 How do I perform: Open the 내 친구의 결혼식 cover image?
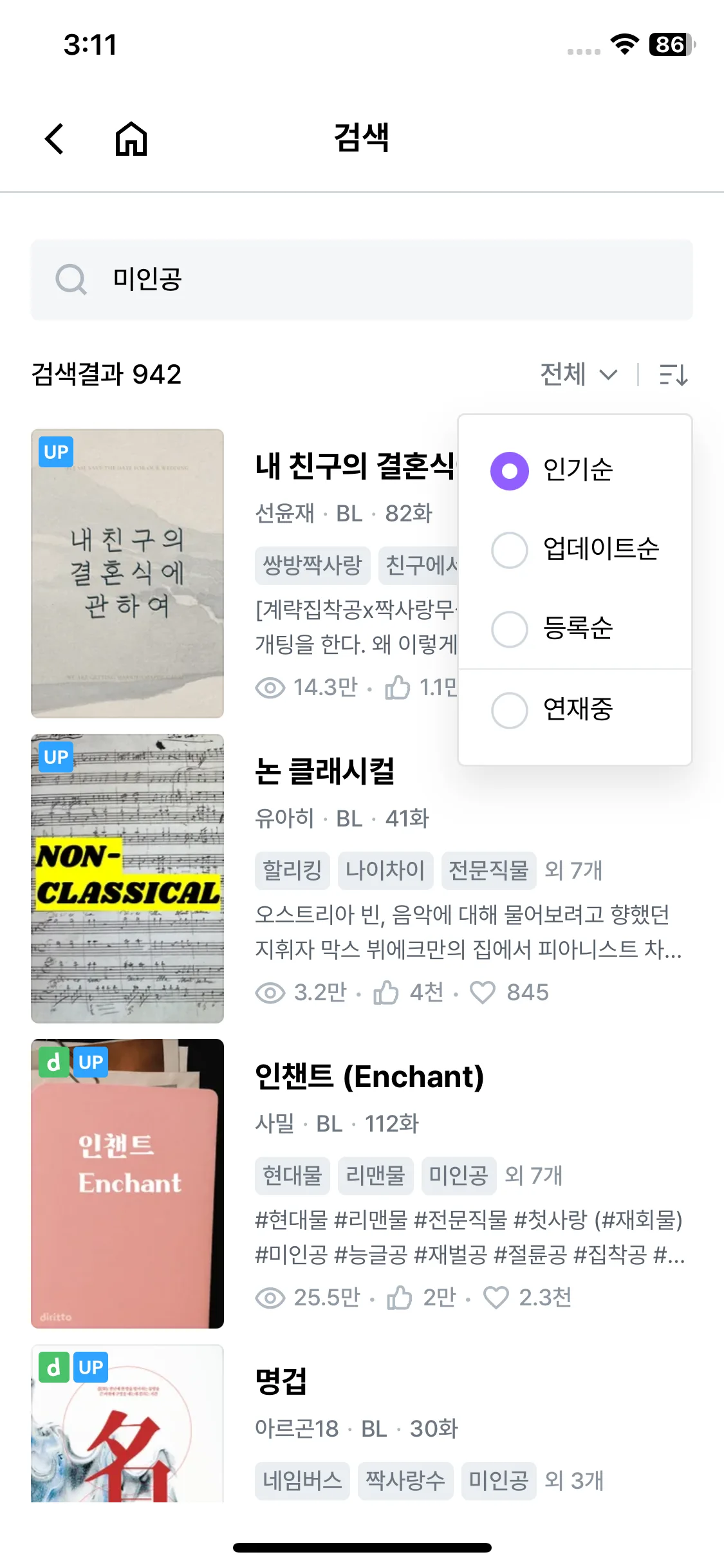pos(127,573)
